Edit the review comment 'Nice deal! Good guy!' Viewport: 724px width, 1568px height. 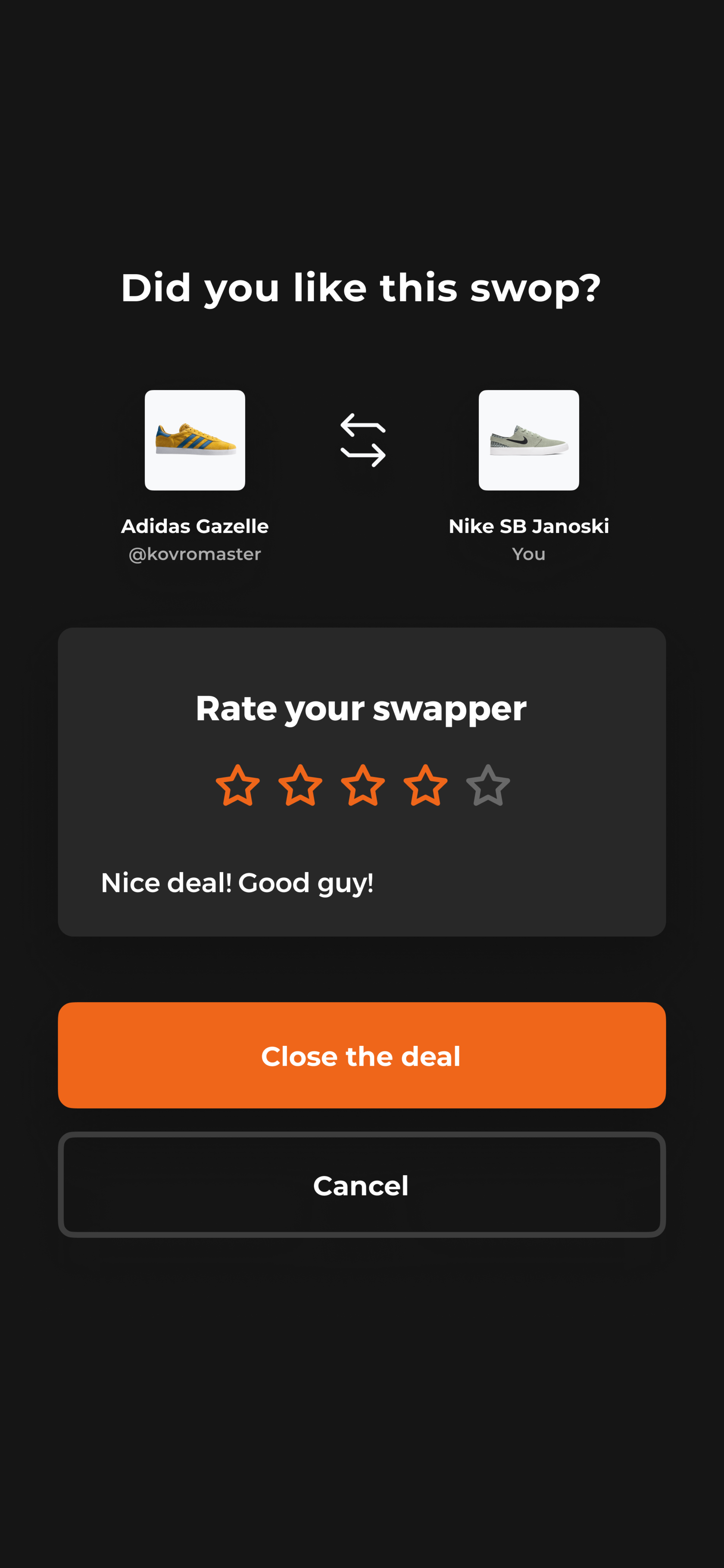tap(237, 883)
